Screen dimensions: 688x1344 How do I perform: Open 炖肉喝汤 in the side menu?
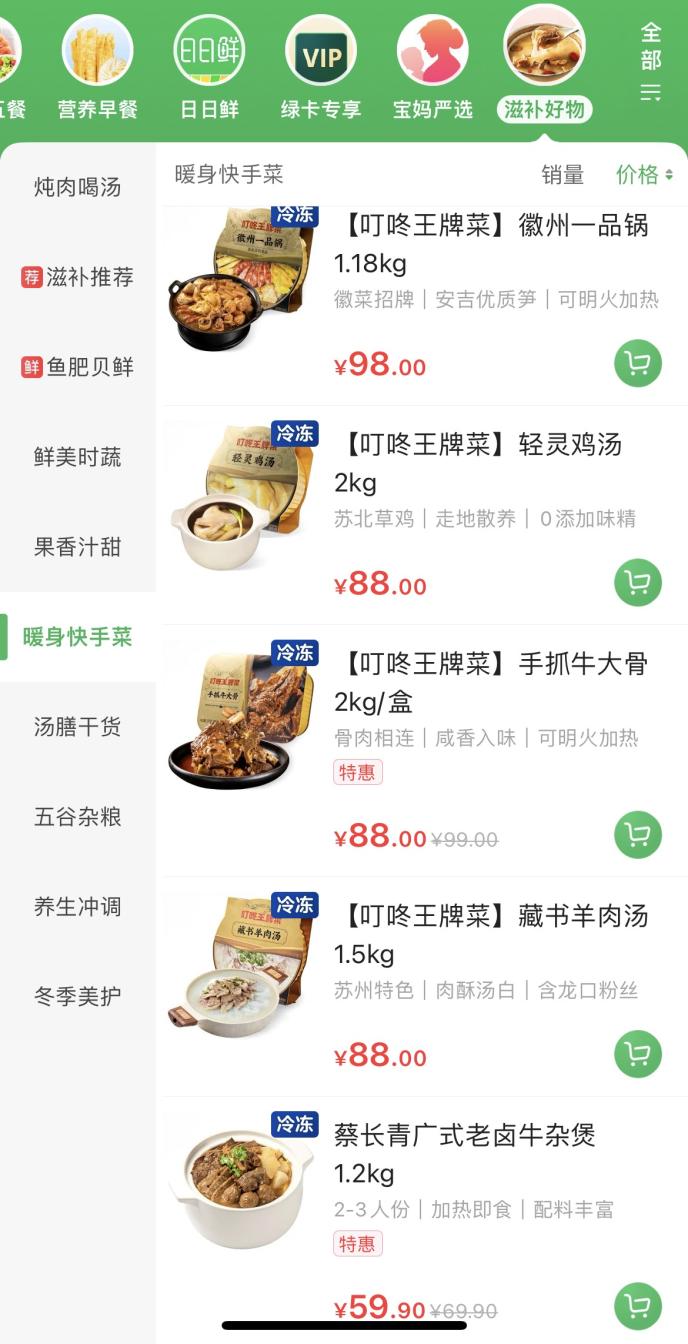pos(77,187)
